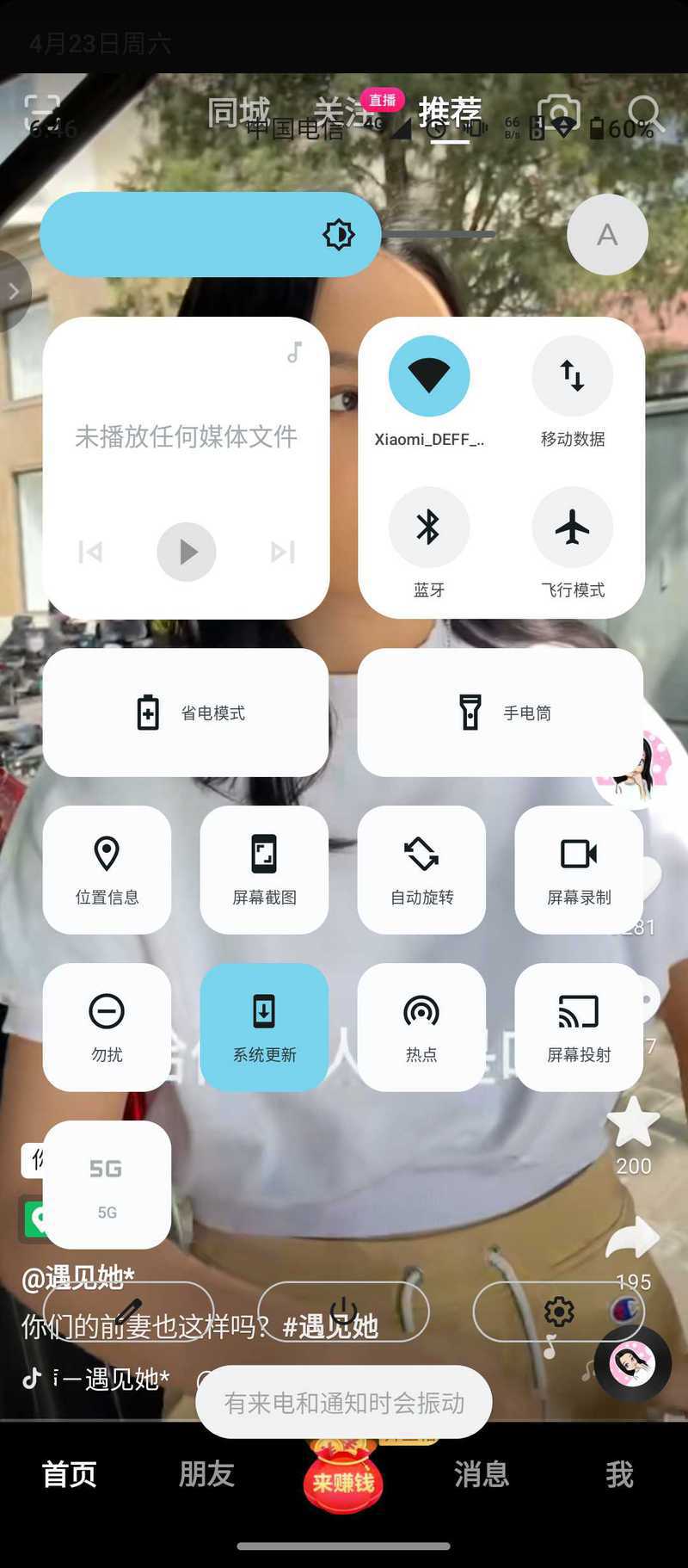Open system settings gear icon
Screen dimensions: 688x1568
[x=559, y=1312]
